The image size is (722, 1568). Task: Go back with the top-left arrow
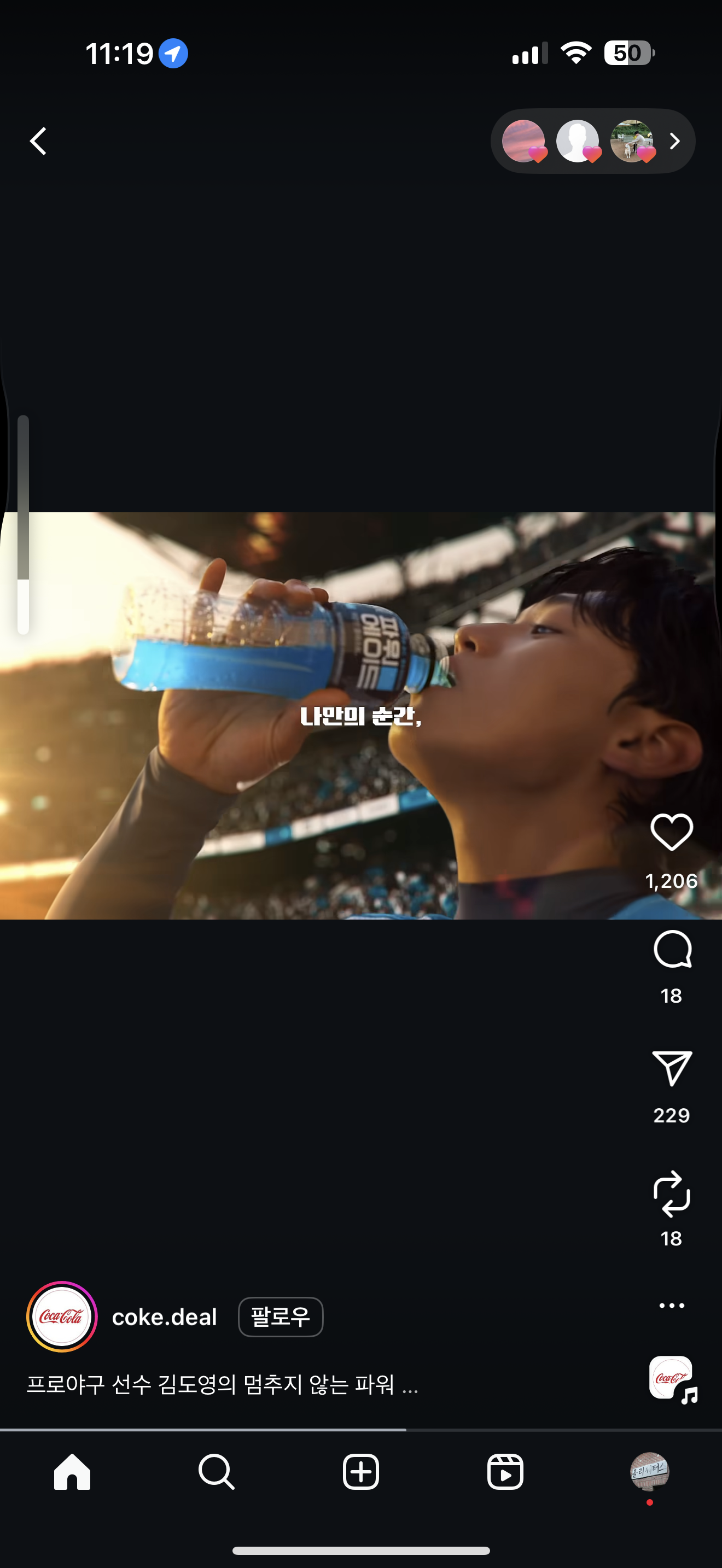coord(38,141)
